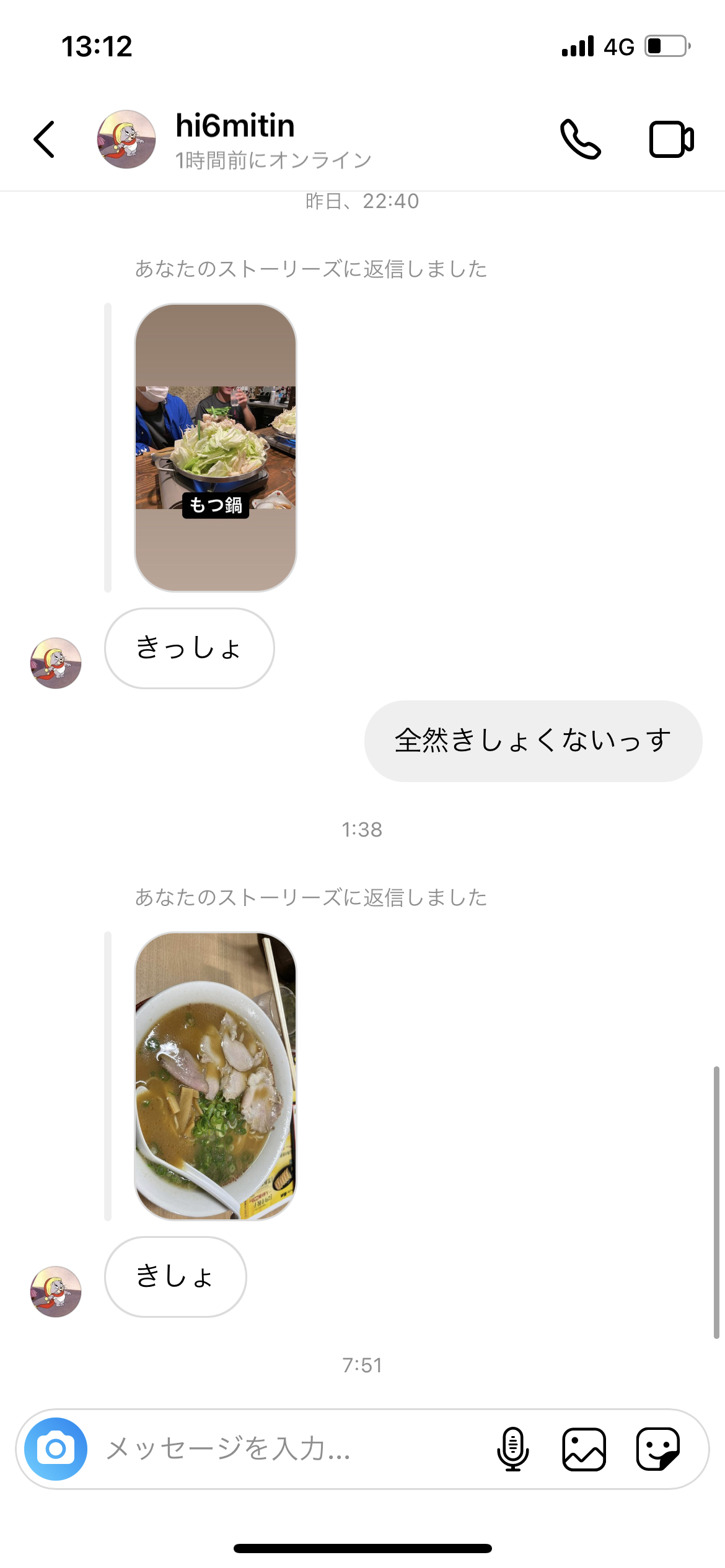Start a voice call with hi6mitin
The height and width of the screenshot is (1568, 725).
tap(580, 139)
